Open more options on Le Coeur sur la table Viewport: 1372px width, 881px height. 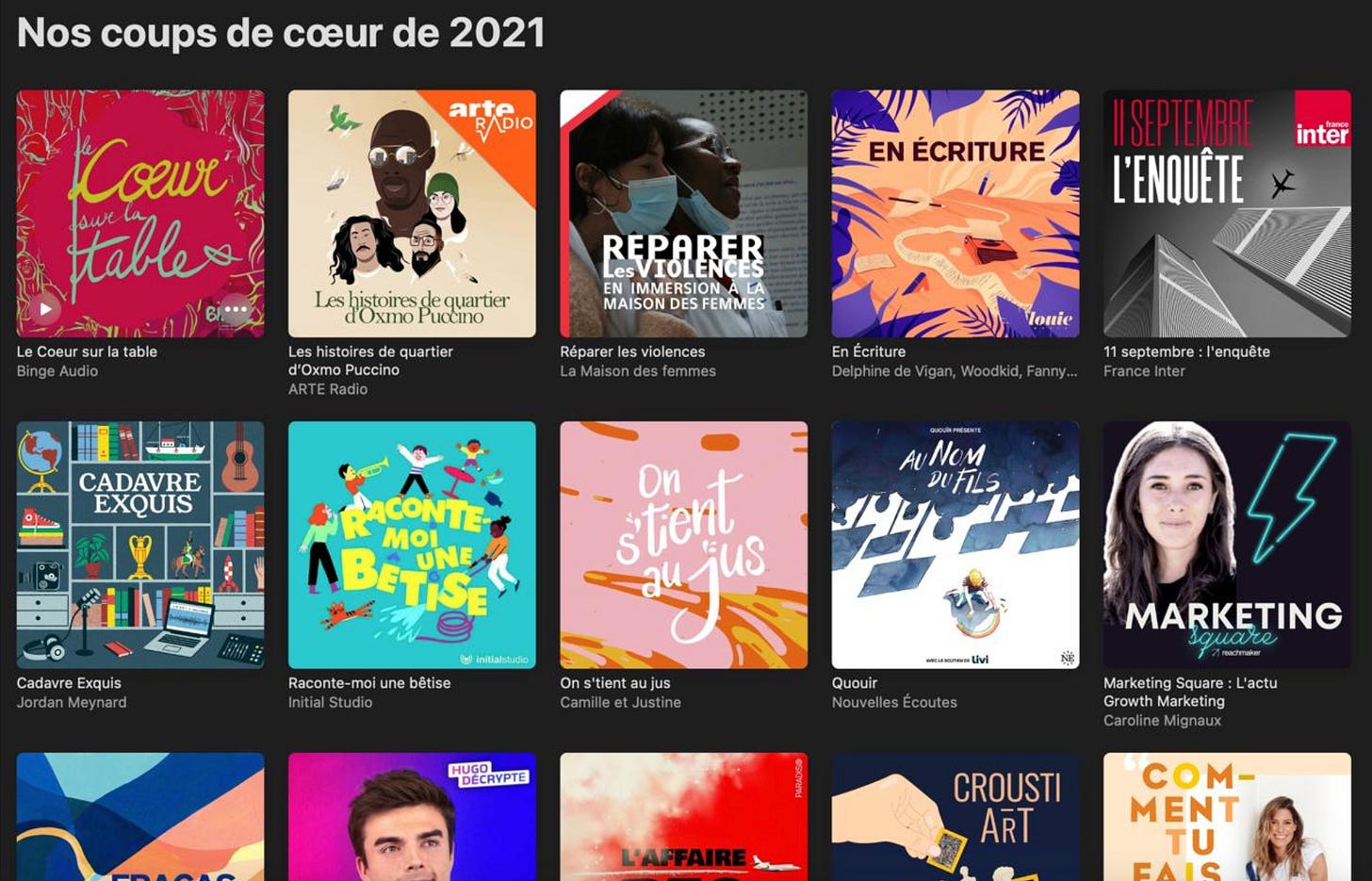tap(235, 309)
